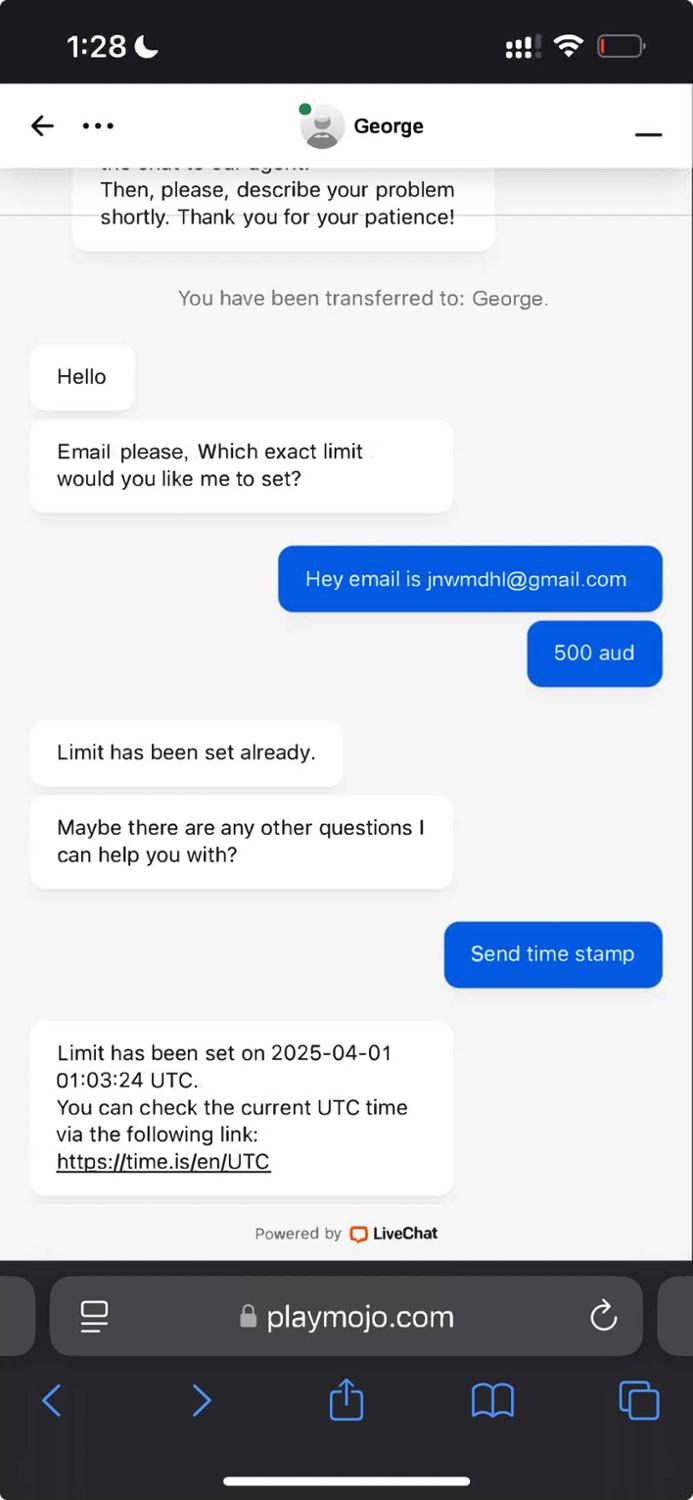Navigate back in Safari toolbar
Image resolution: width=693 pixels, height=1500 pixels.
click(x=52, y=1400)
